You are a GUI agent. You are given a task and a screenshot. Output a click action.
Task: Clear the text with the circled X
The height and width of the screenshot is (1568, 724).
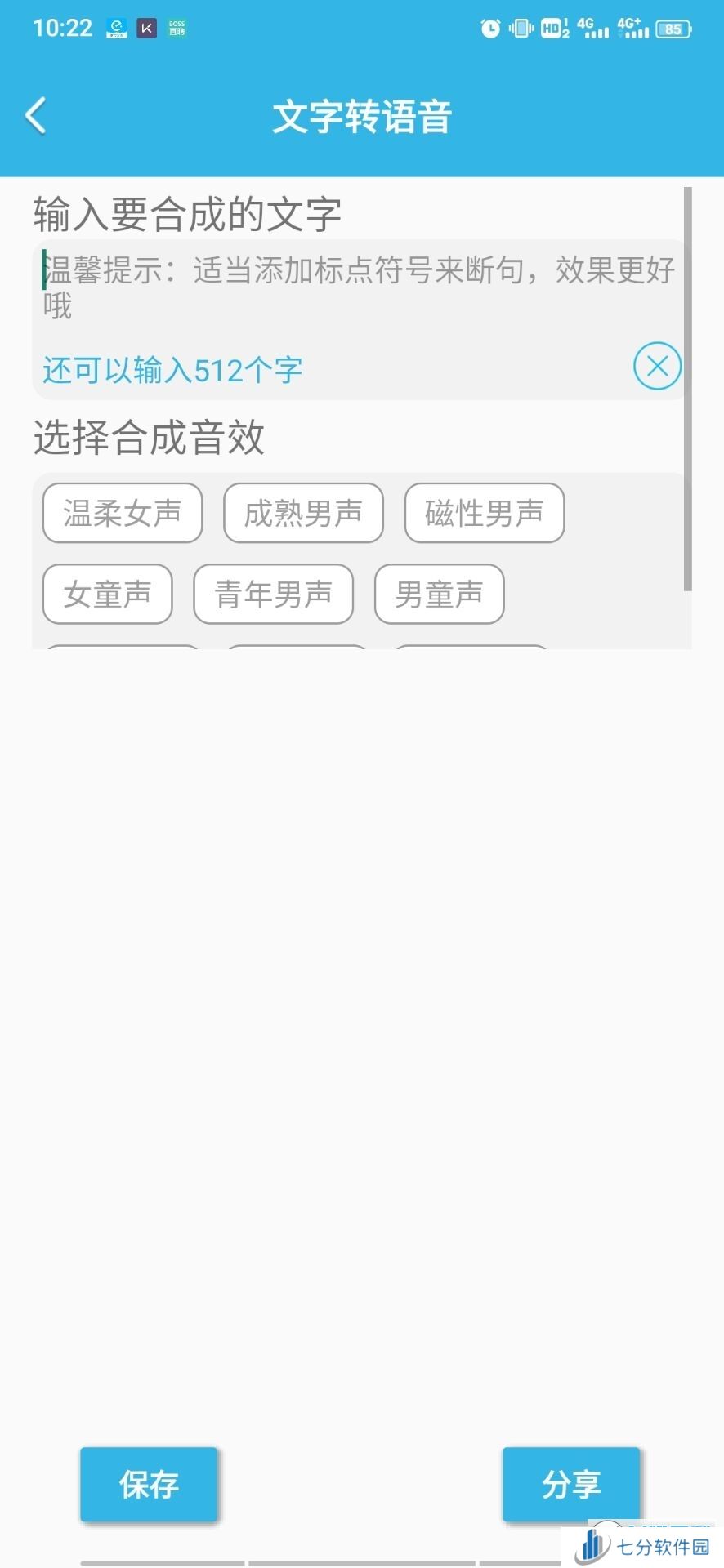(x=657, y=367)
